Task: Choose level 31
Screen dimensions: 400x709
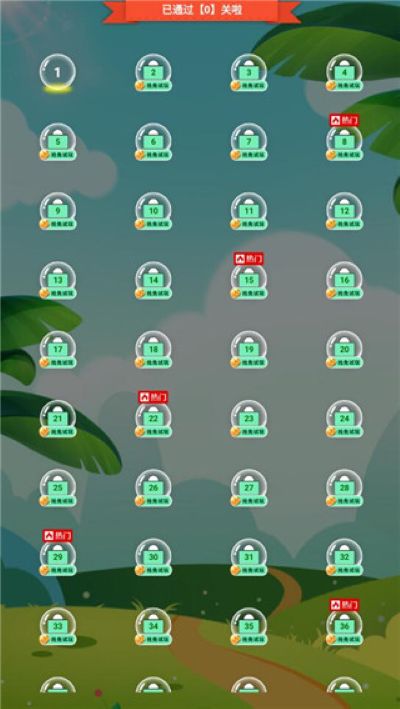Action: point(249,557)
